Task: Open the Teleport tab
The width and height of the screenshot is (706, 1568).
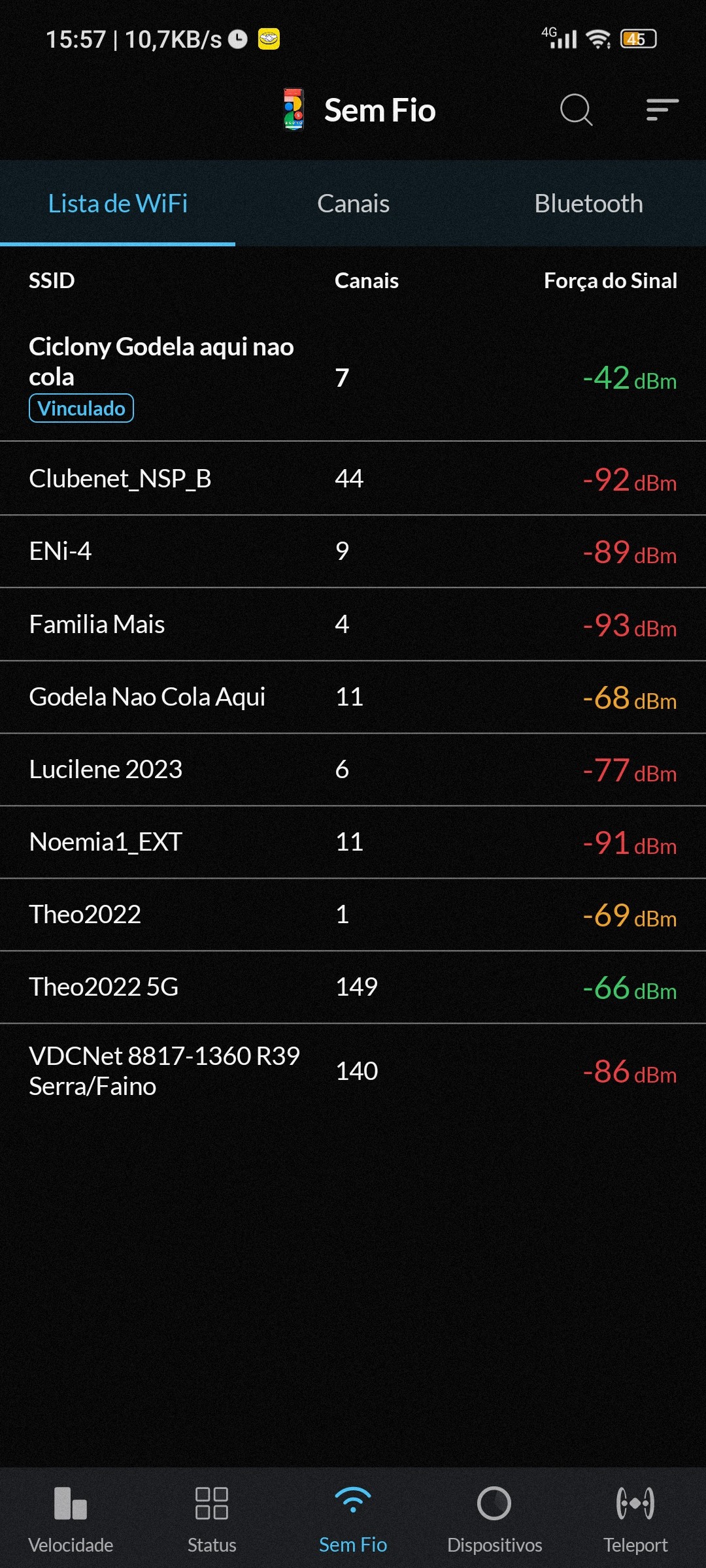Action: tap(635, 1517)
